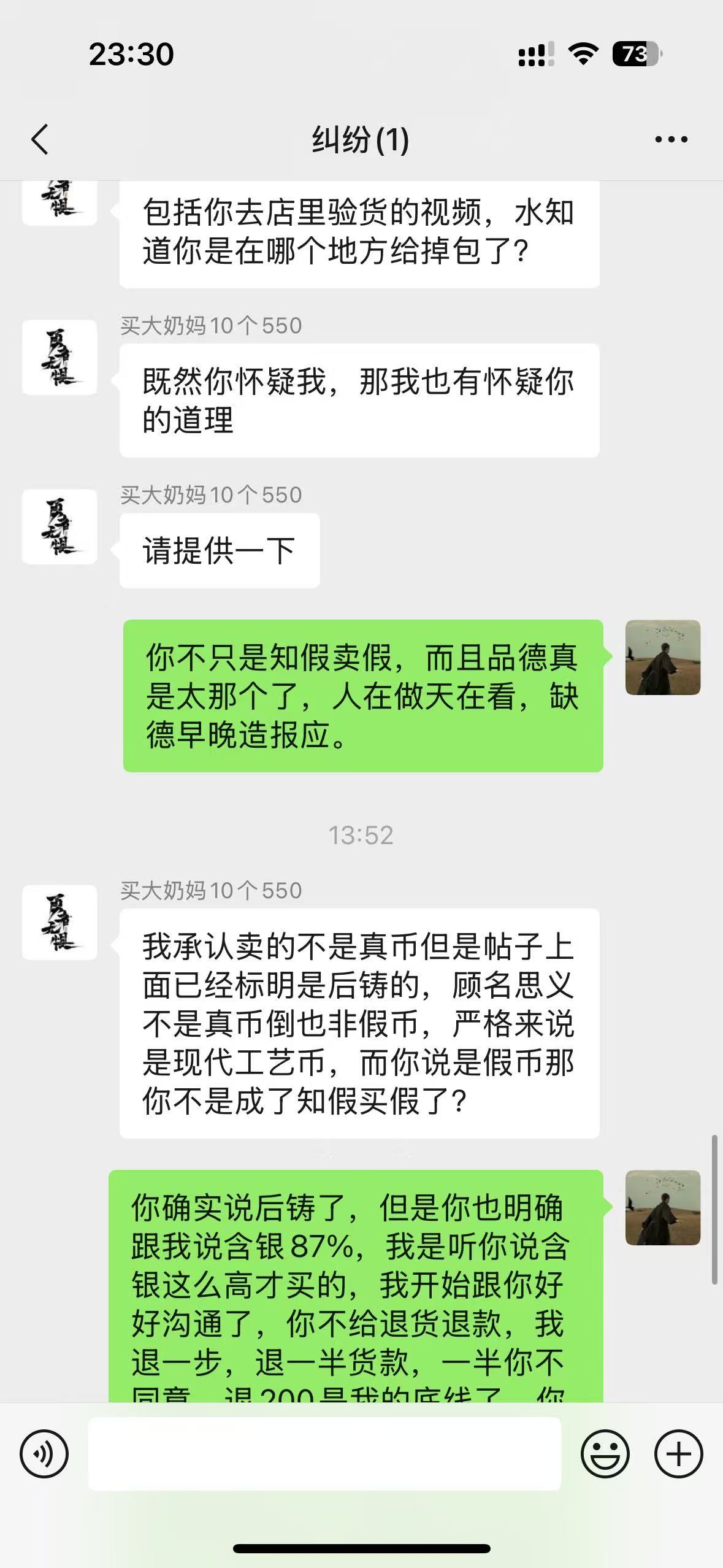The width and height of the screenshot is (723, 1568).
Task: View sender avatar beside 请提供一下
Action: pos(59,526)
